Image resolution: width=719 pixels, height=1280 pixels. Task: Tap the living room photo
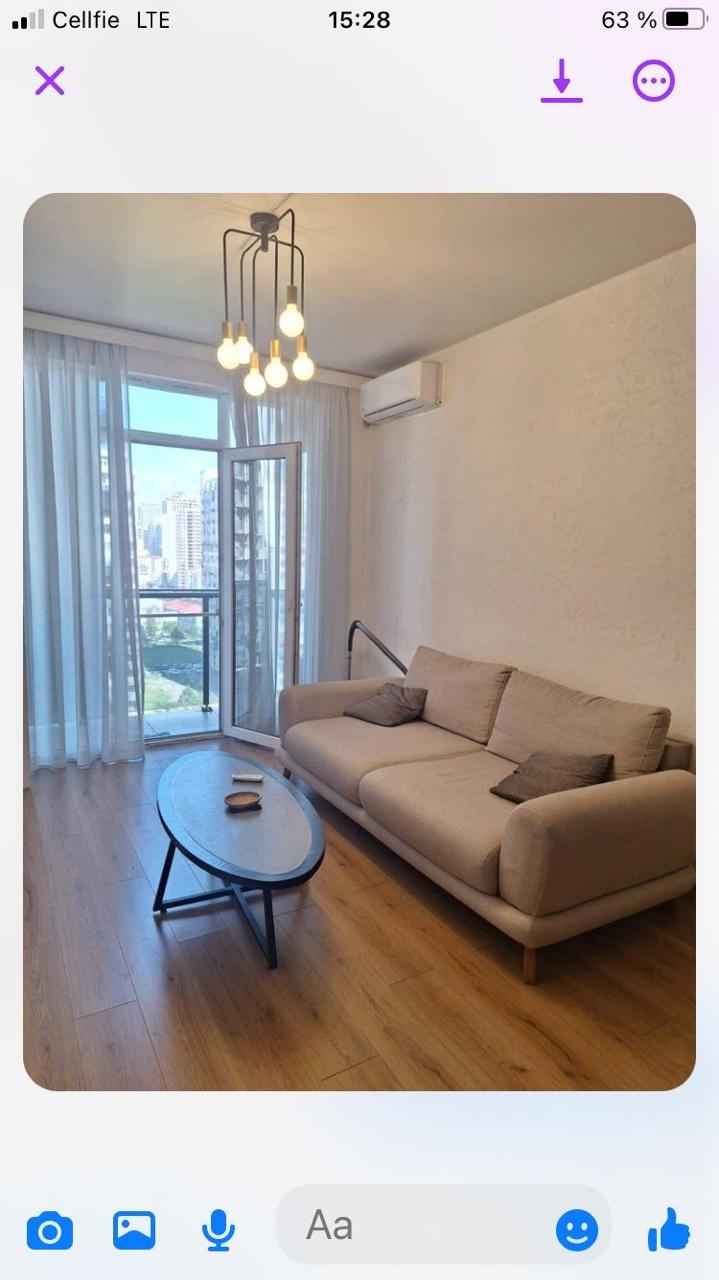359,641
